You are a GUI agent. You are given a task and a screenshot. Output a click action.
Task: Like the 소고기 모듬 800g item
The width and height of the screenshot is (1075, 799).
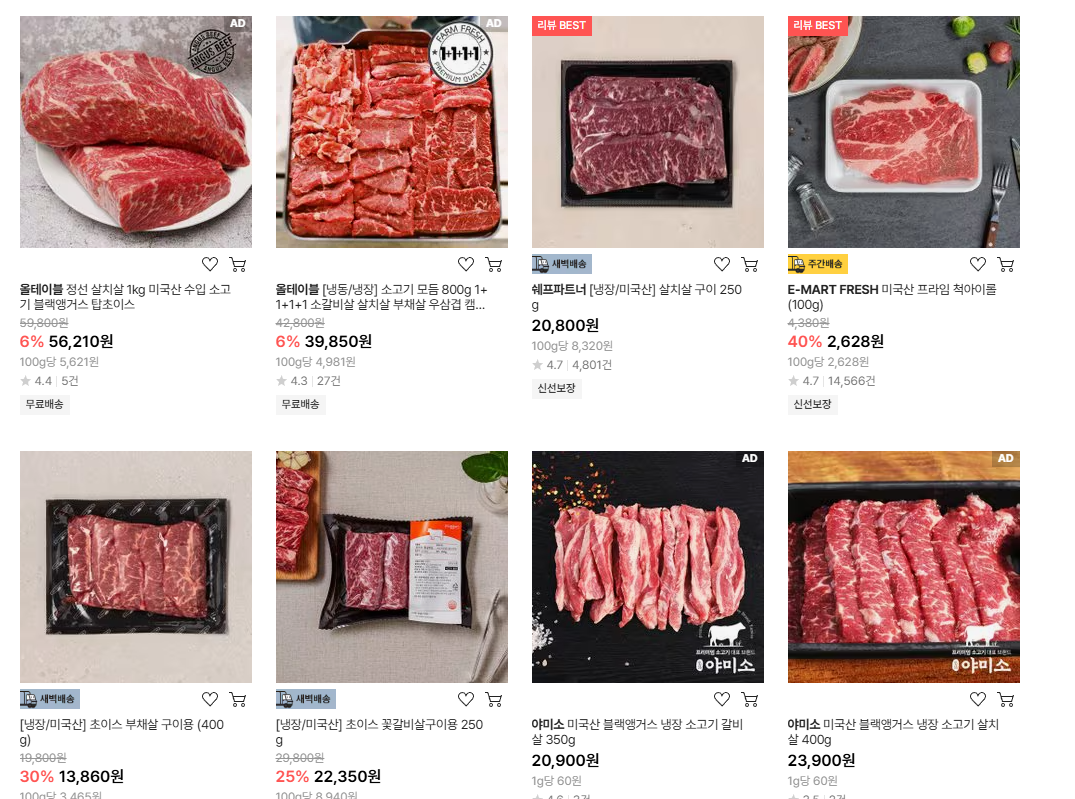point(466,264)
